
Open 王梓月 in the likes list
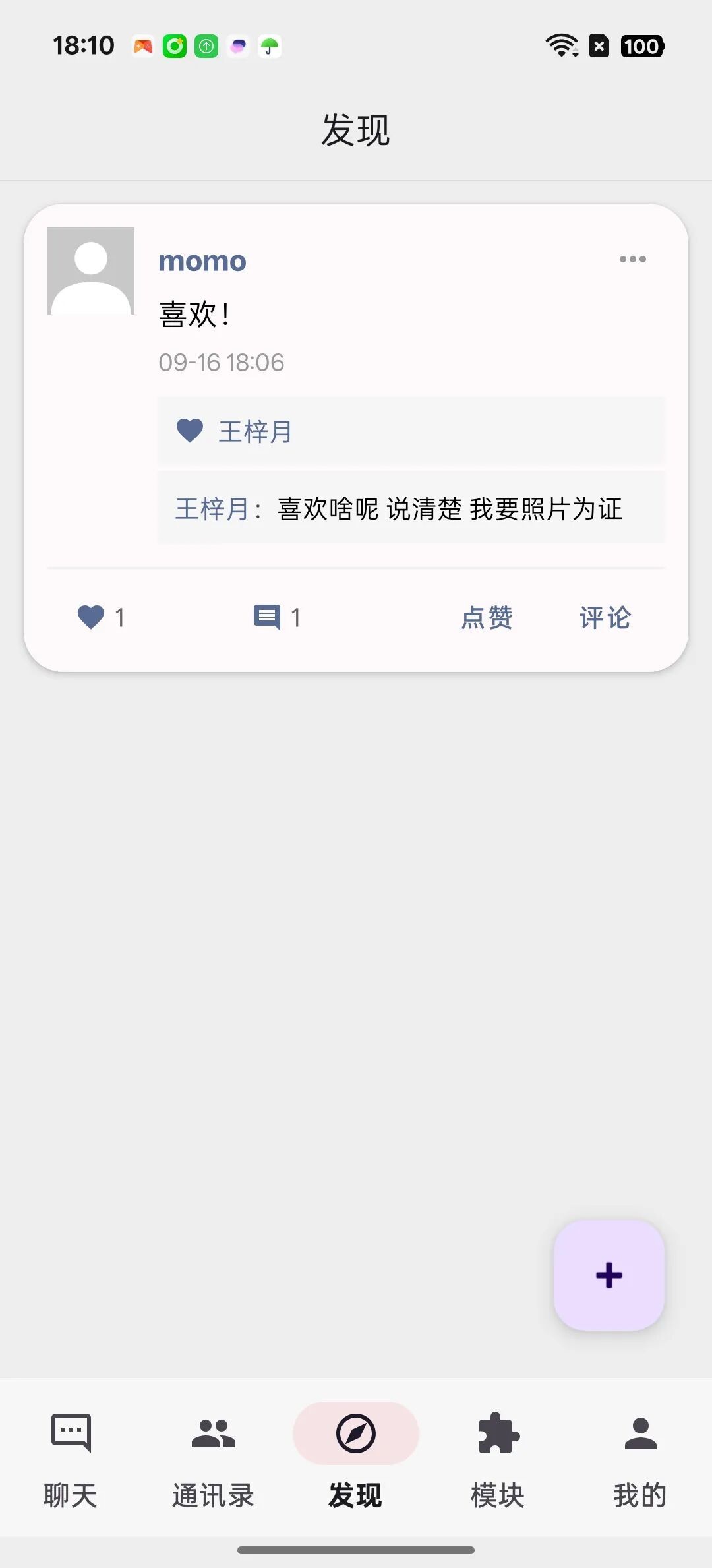coord(255,432)
